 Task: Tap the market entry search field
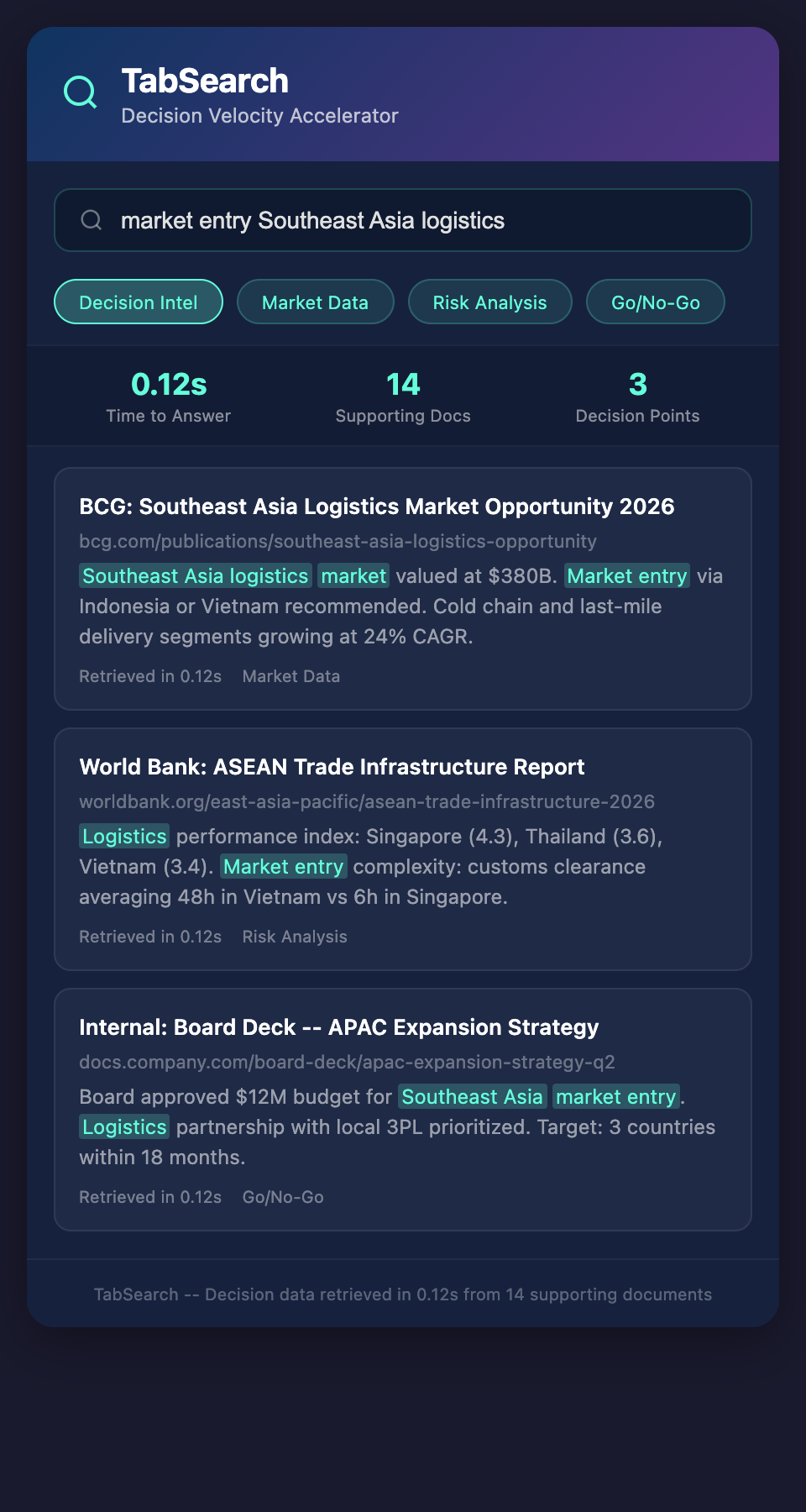(x=403, y=220)
